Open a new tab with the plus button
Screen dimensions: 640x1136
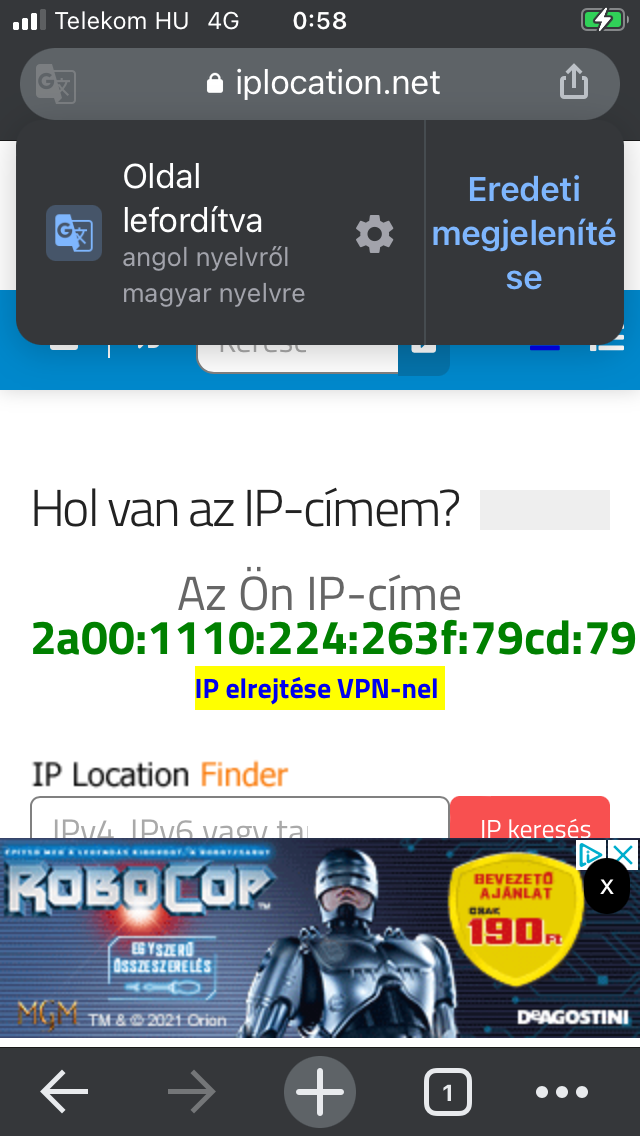coord(320,1092)
